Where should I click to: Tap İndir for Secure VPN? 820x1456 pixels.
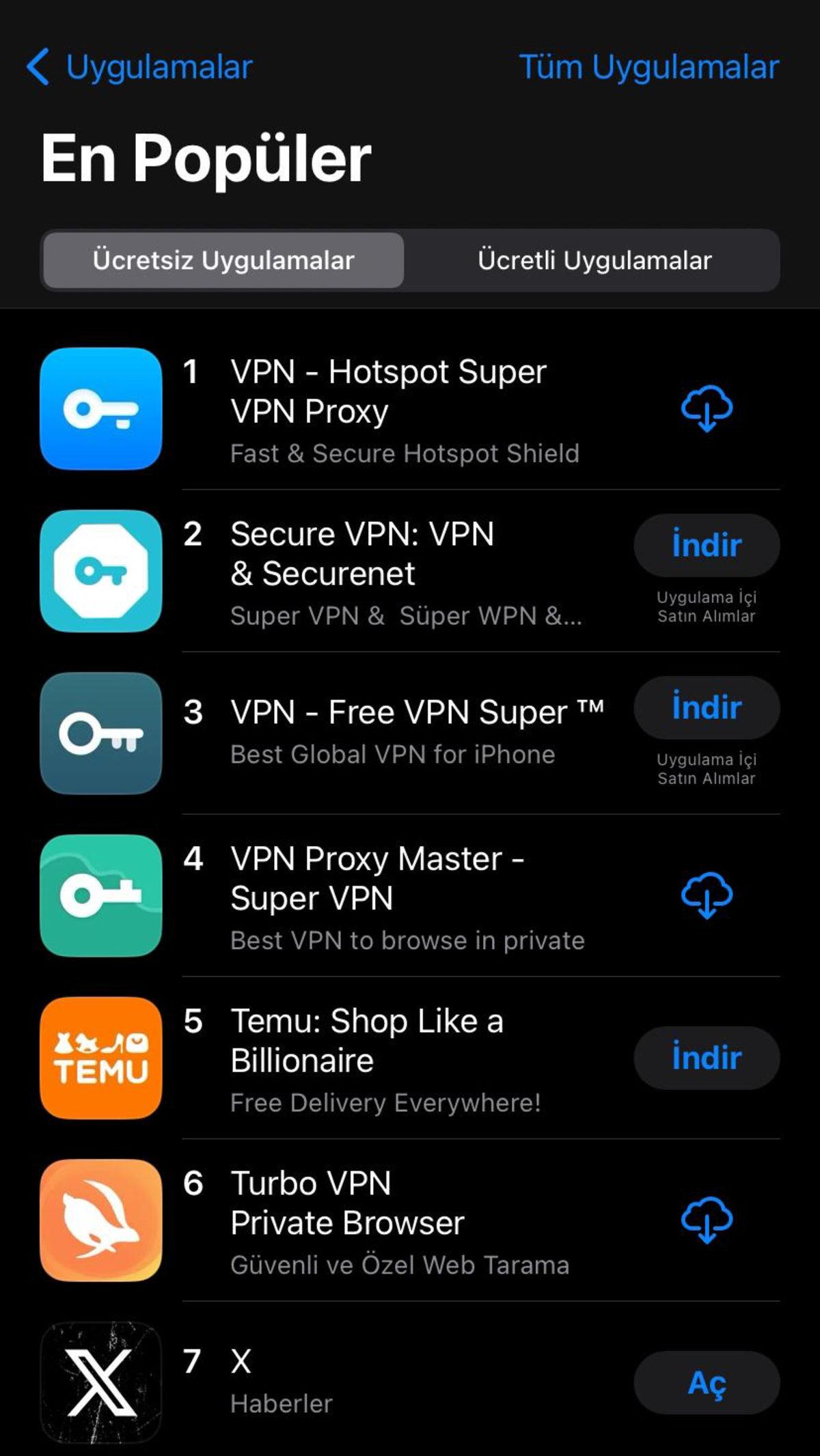pyautogui.click(x=707, y=544)
